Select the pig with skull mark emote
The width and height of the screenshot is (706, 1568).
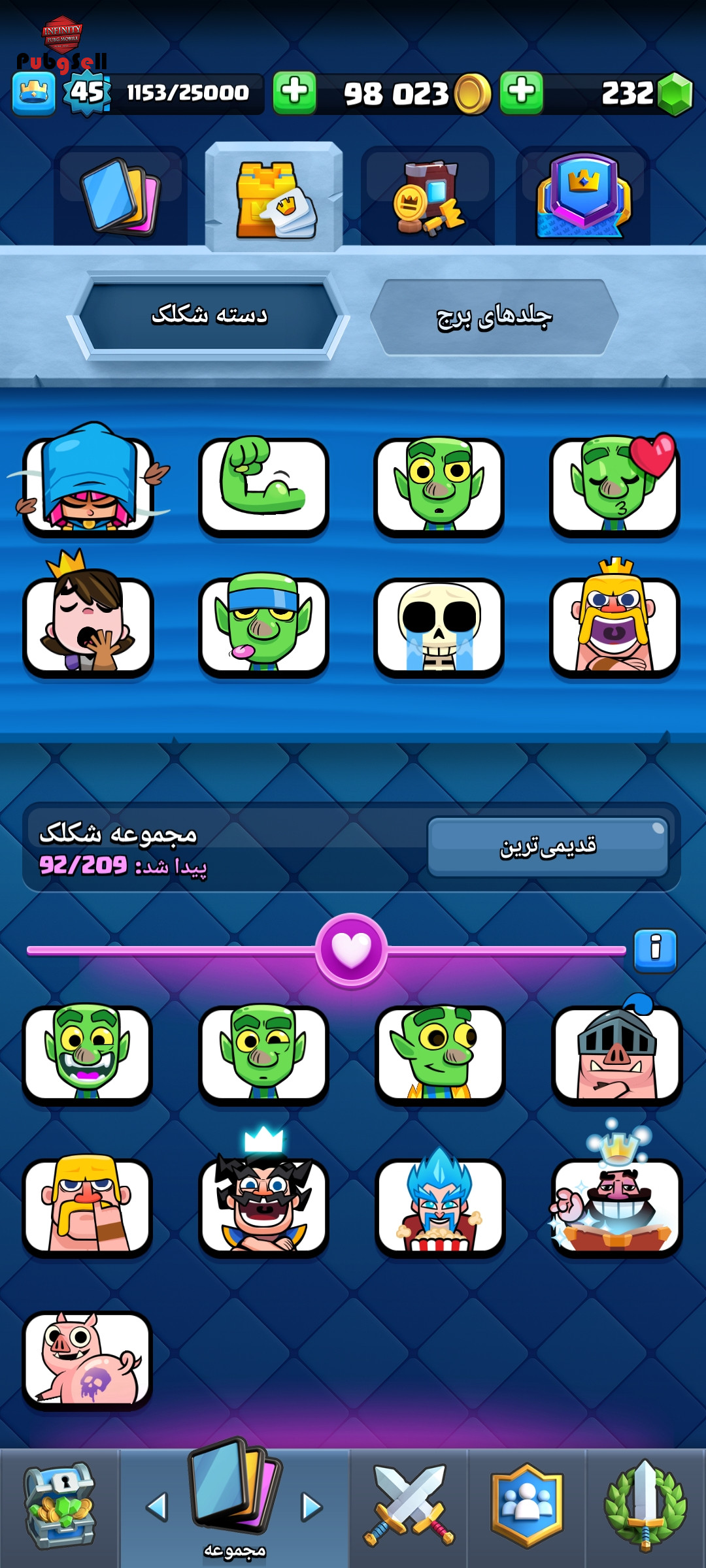87,1360
